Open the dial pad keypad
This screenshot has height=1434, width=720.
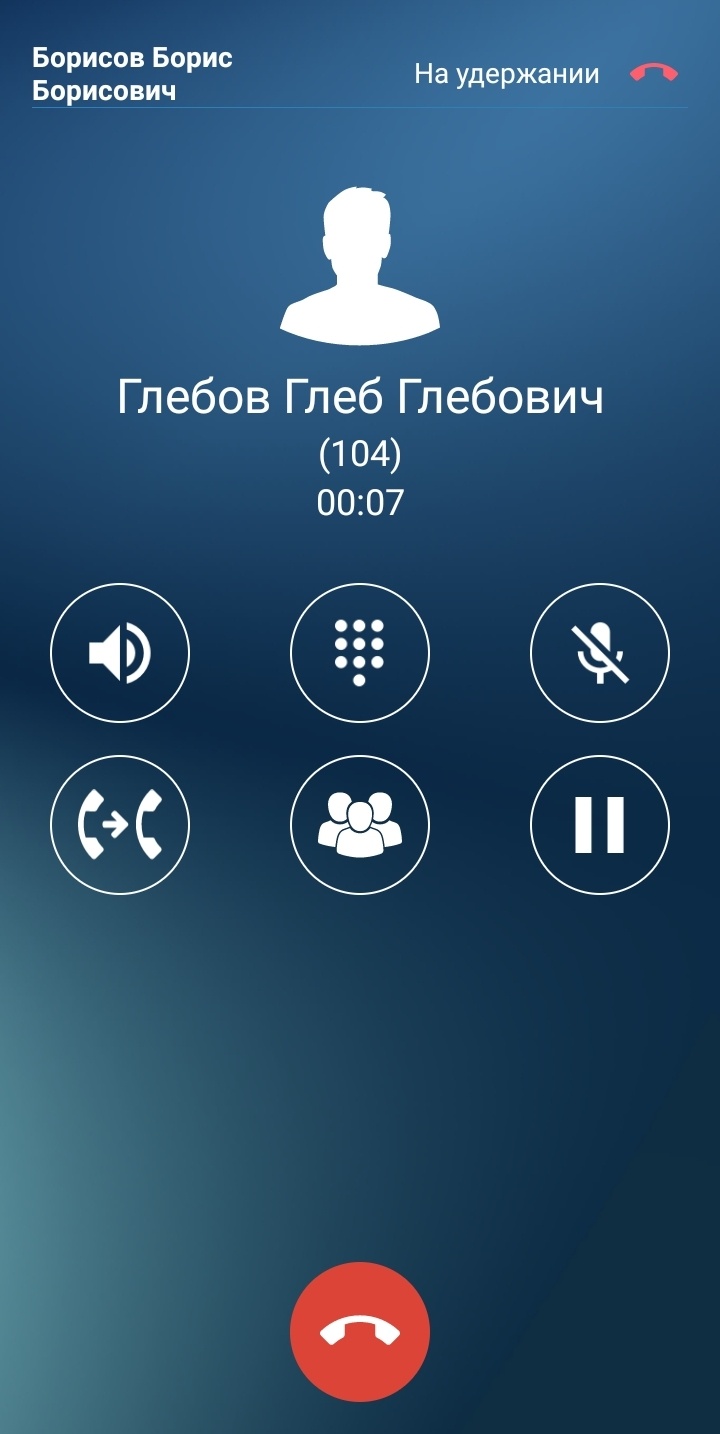pyautogui.click(x=360, y=654)
